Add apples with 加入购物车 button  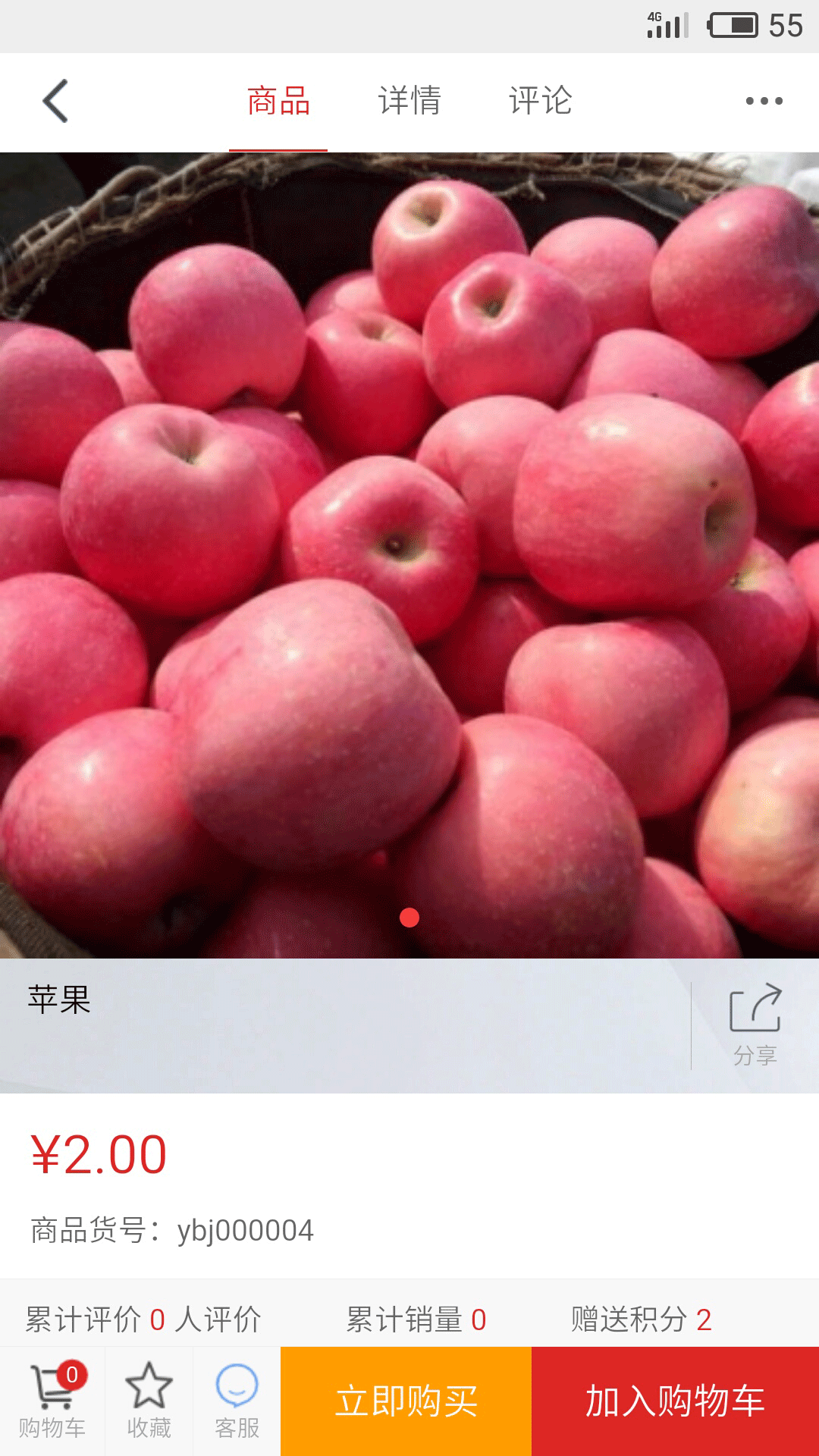click(675, 1401)
